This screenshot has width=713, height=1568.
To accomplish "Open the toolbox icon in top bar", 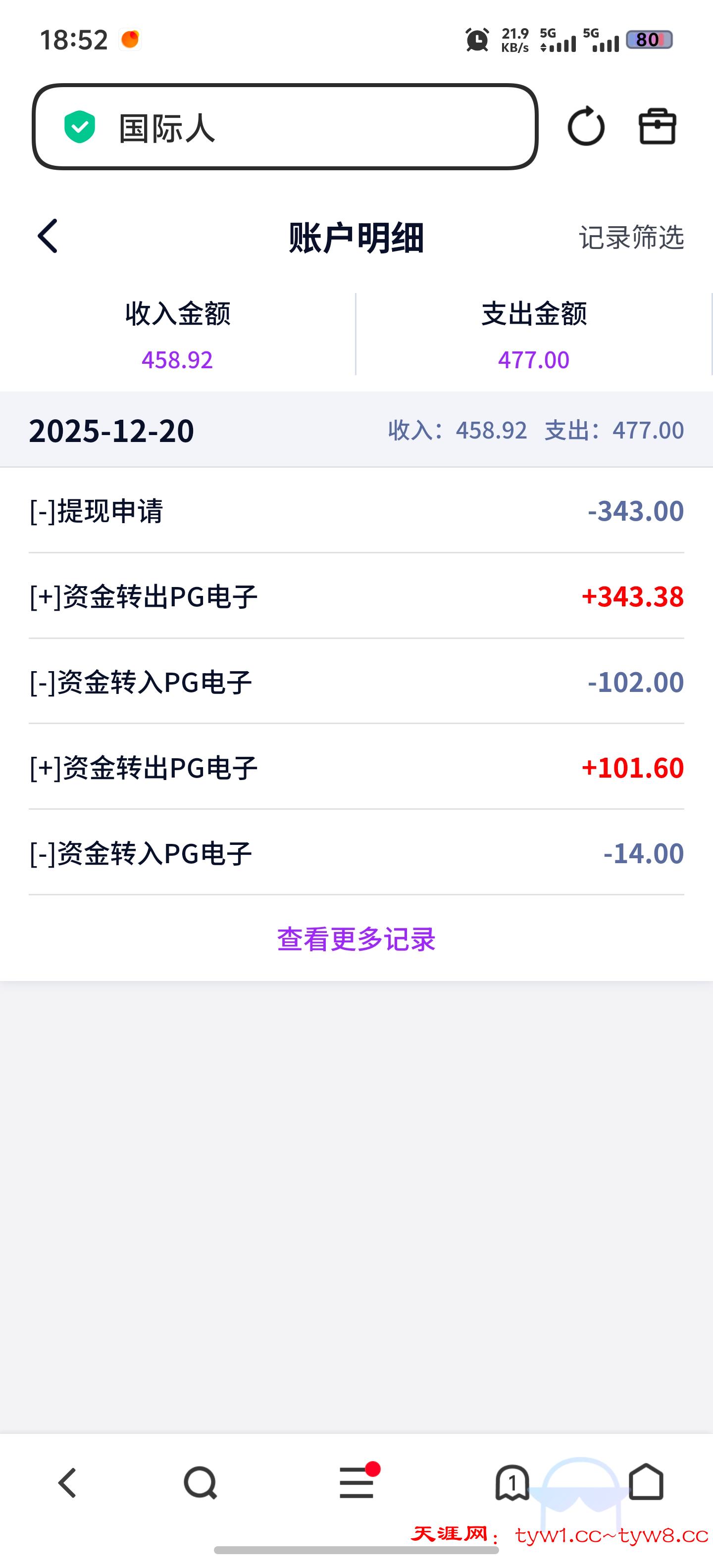I will [x=658, y=127].
